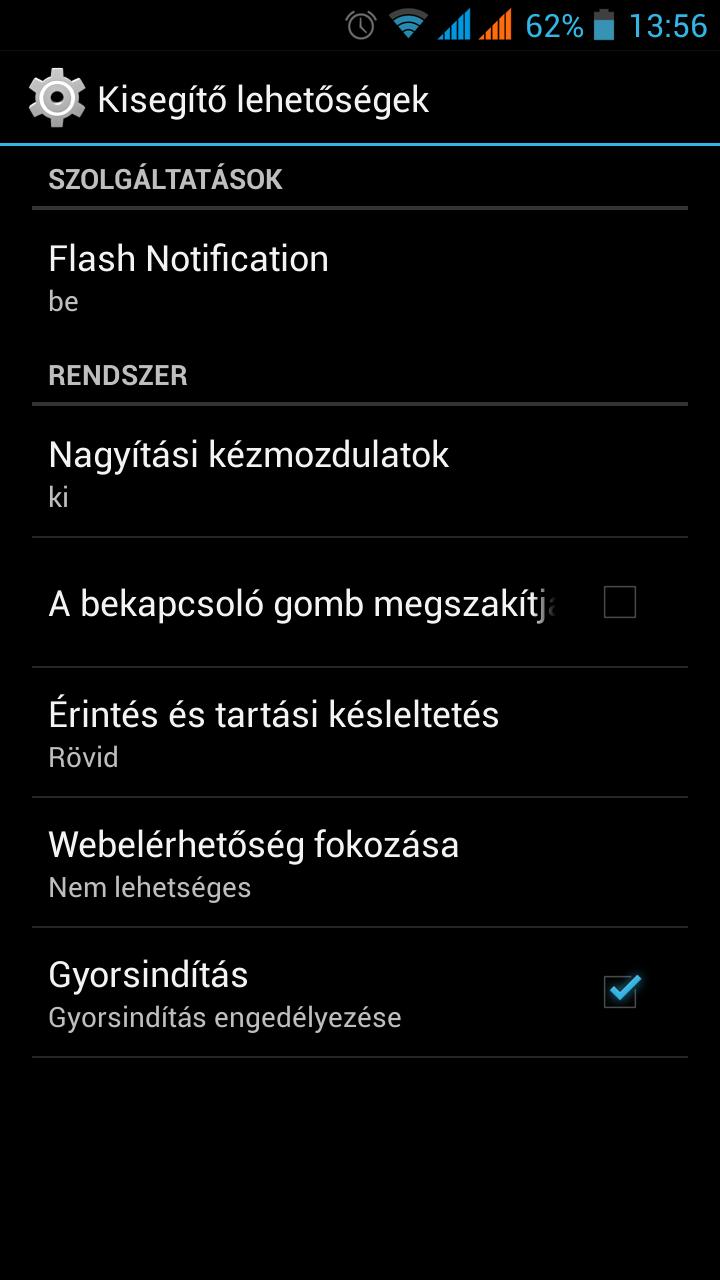Go back via the Kisegítő lehetőségek gear icon
The width and height of the screenshot is (720, 1280).
[x=56, y=98]
